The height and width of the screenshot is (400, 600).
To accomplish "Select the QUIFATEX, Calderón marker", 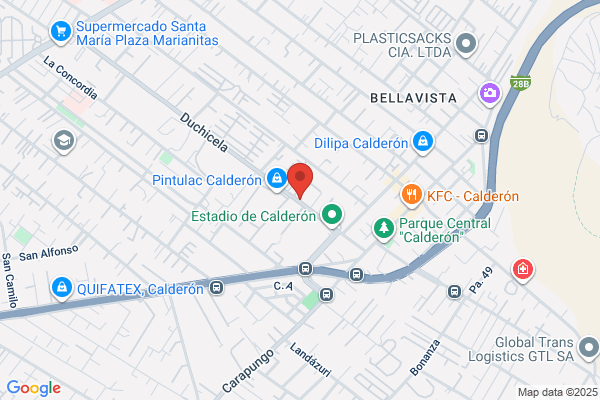I will tap(62, 288).
